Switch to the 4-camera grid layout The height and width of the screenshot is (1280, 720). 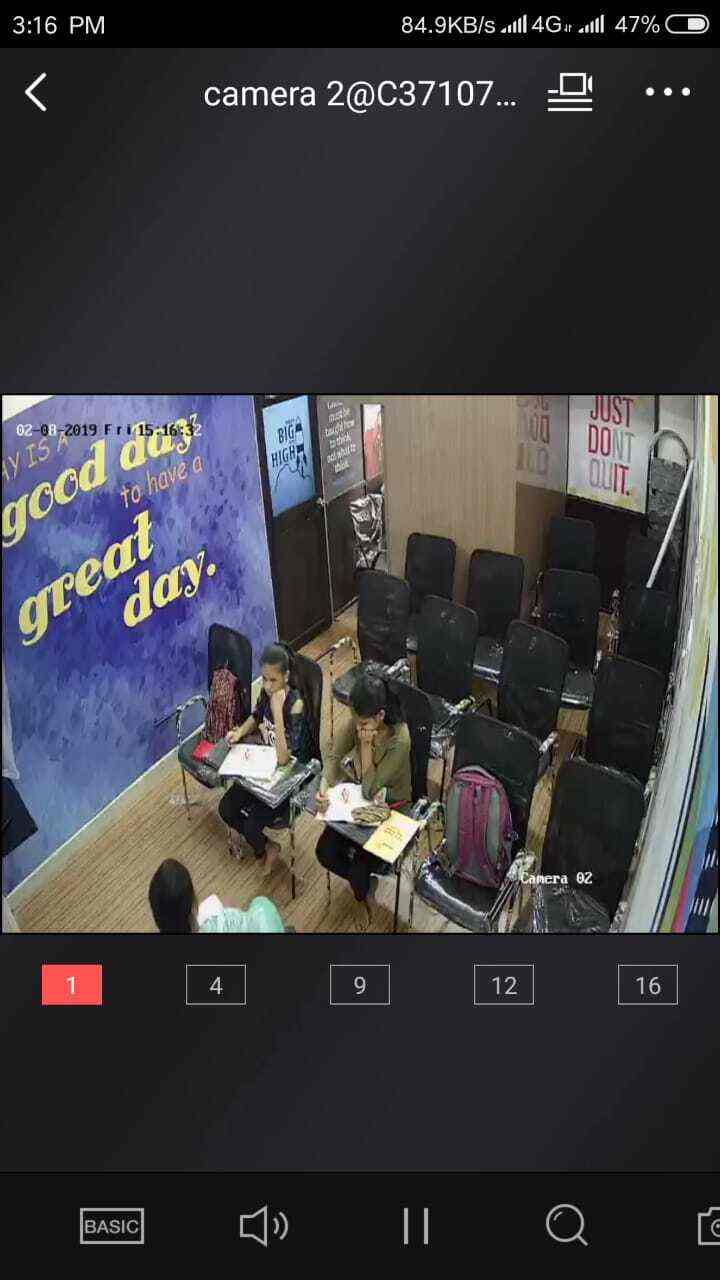click(x=216, y=985)
